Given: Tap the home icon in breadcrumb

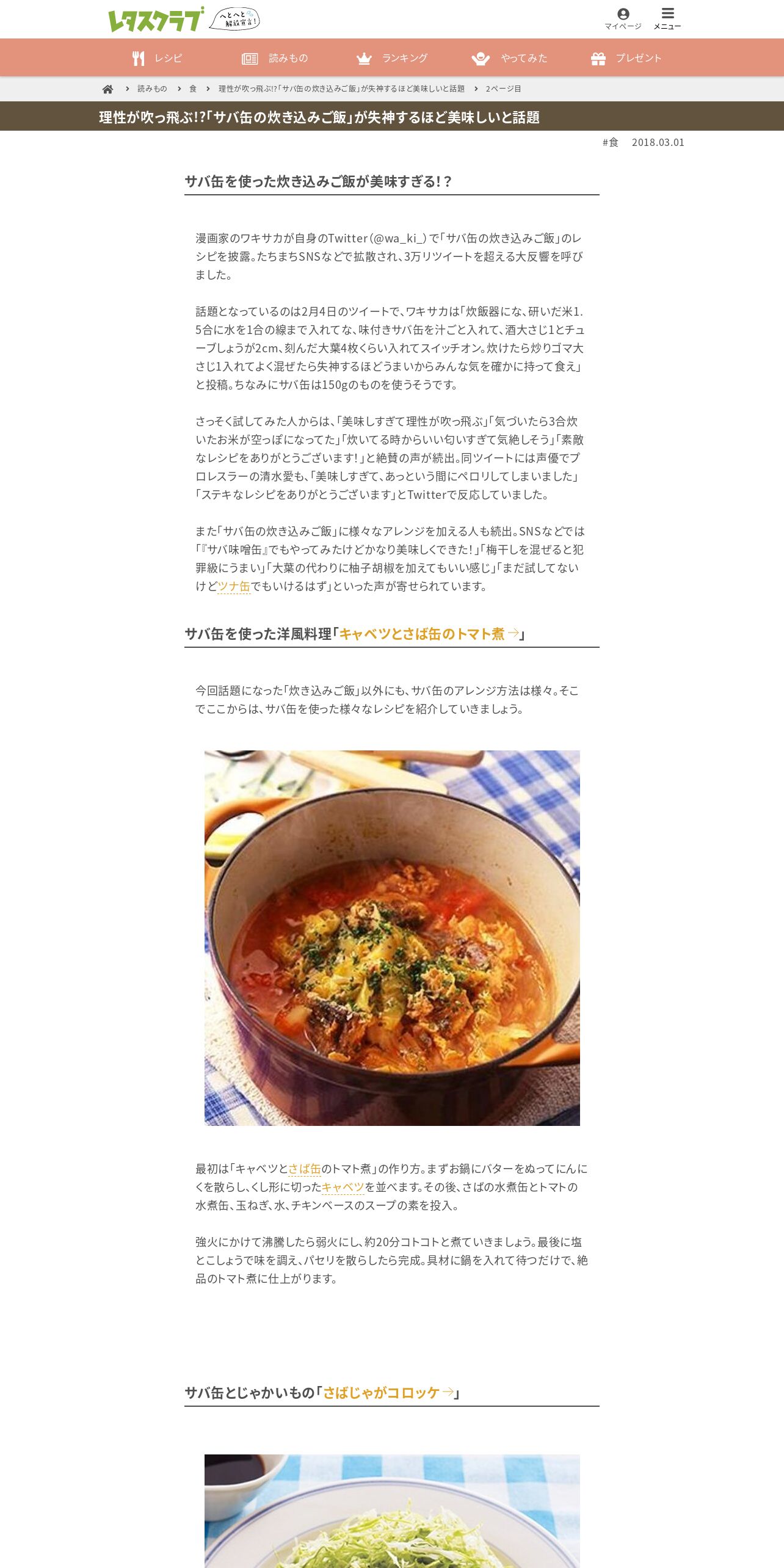Looking at the screenshot, I should [107, 89].
